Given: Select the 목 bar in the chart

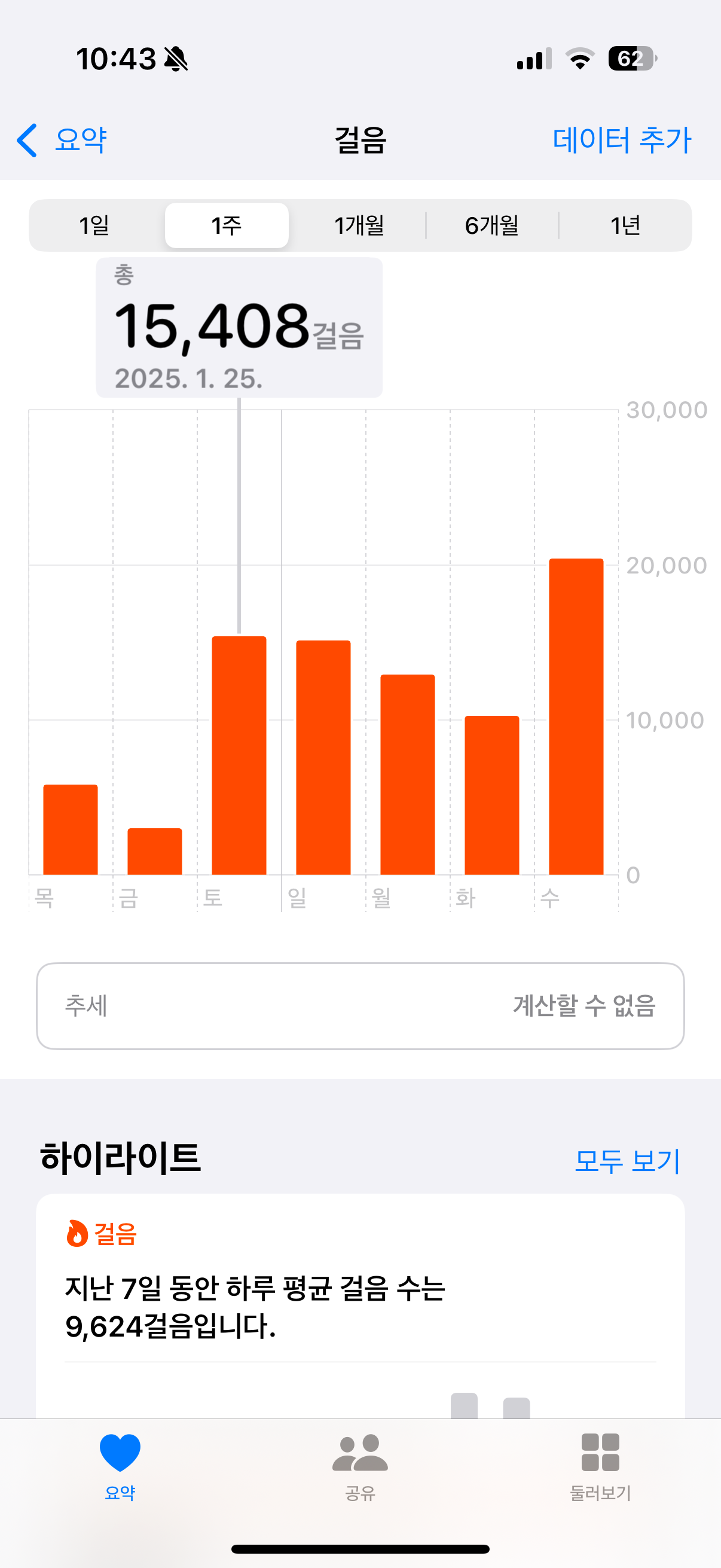Looking at the screenshot, I should pos(71,829).
